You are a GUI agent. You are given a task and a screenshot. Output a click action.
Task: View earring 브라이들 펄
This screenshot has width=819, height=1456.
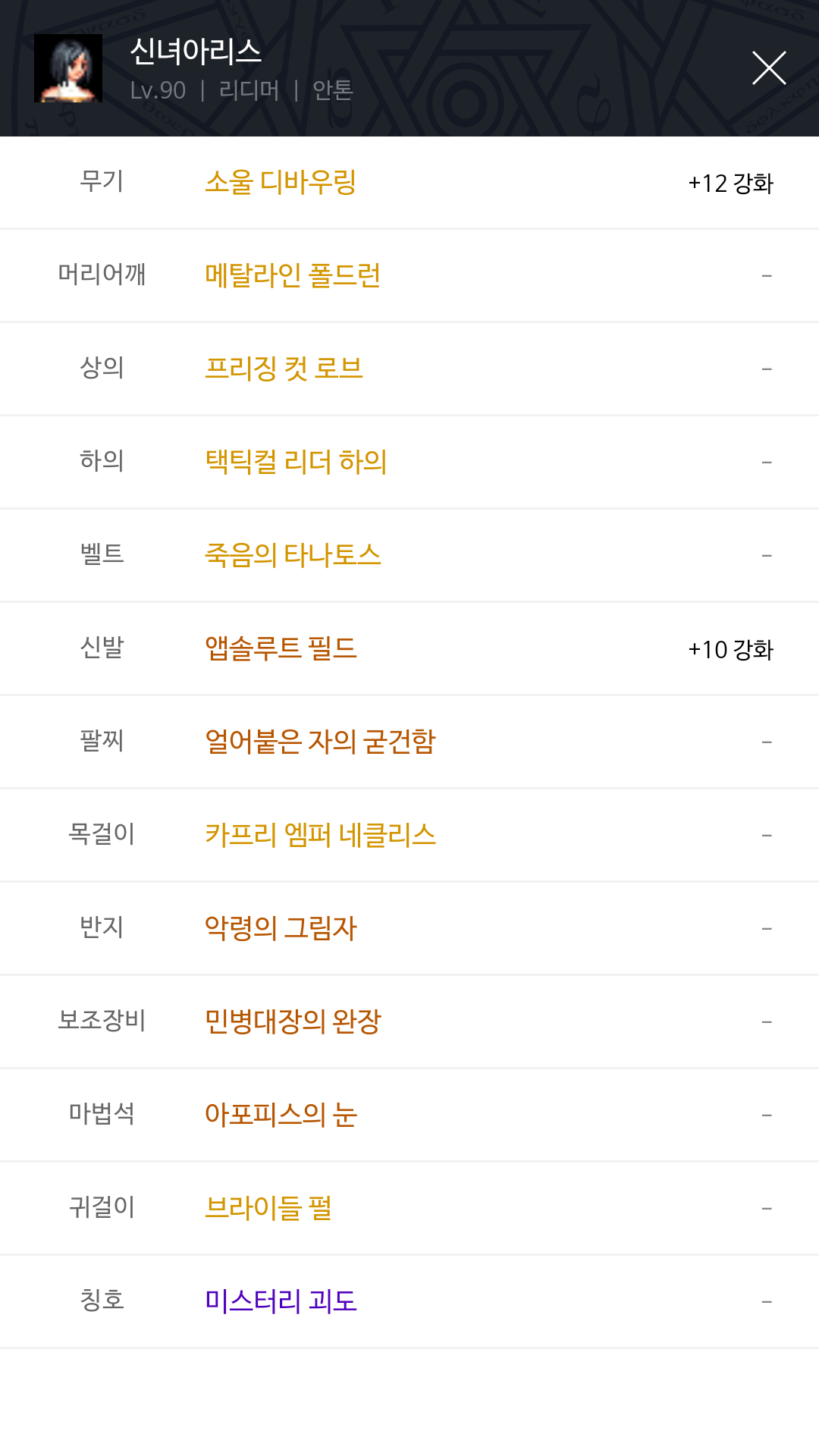coord(268,1208)
